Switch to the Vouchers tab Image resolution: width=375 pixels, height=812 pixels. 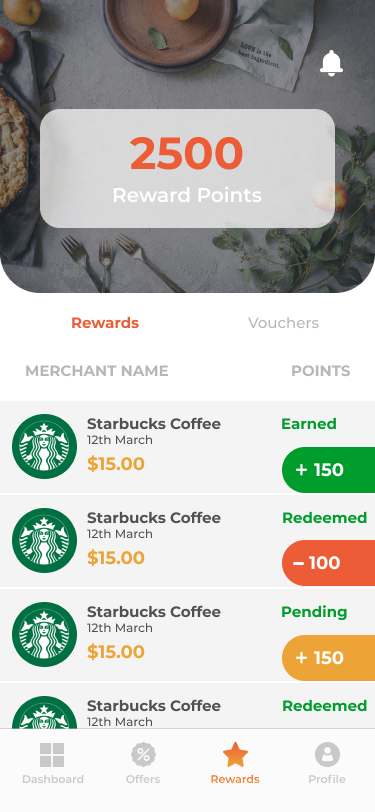(x=283, y=323)
